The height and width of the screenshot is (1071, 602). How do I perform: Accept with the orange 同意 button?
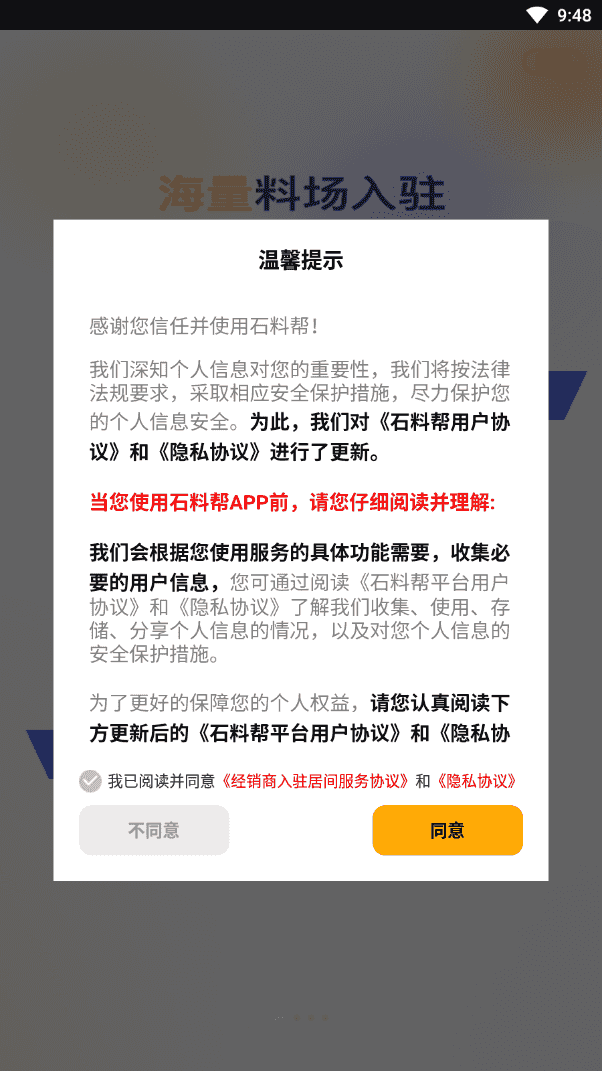447,830
